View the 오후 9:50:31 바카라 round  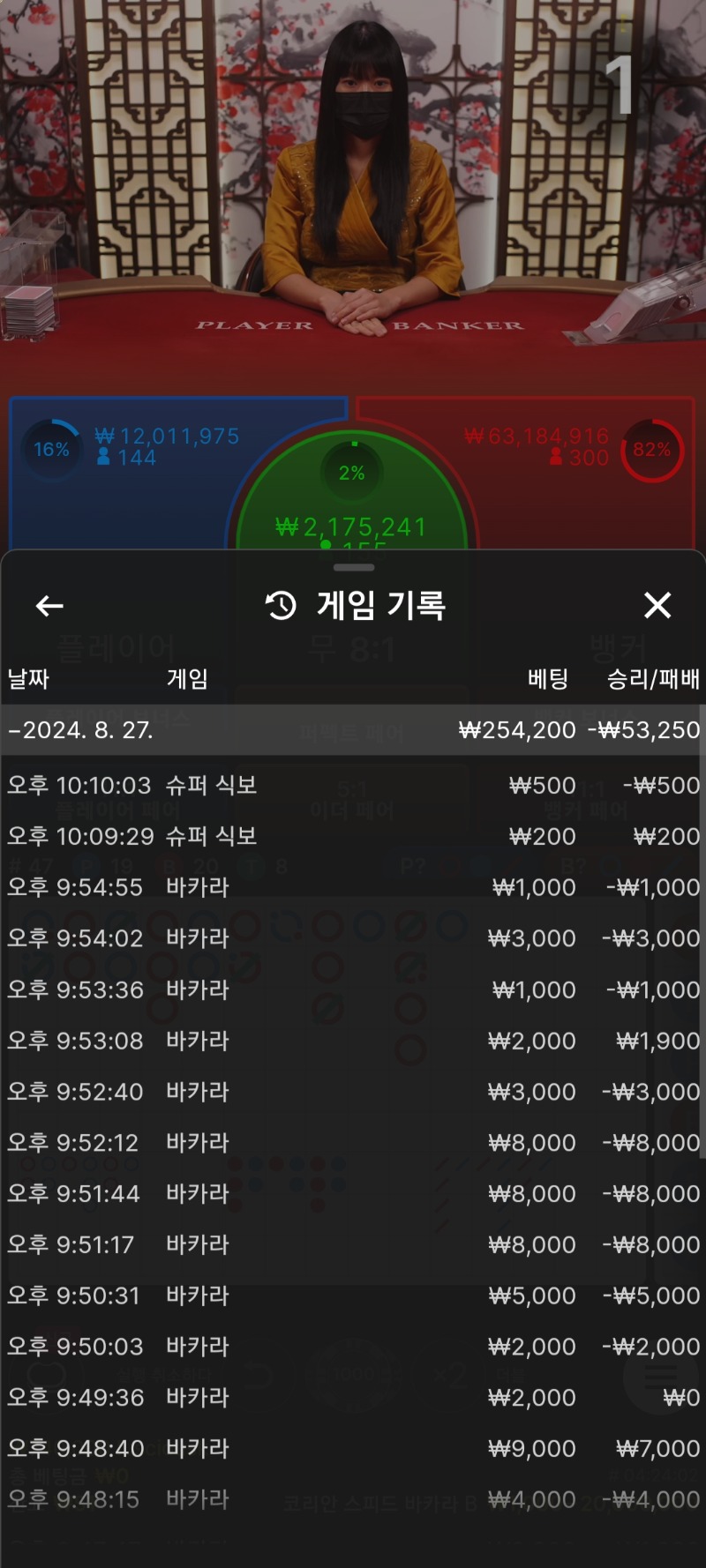point(353,1295)
